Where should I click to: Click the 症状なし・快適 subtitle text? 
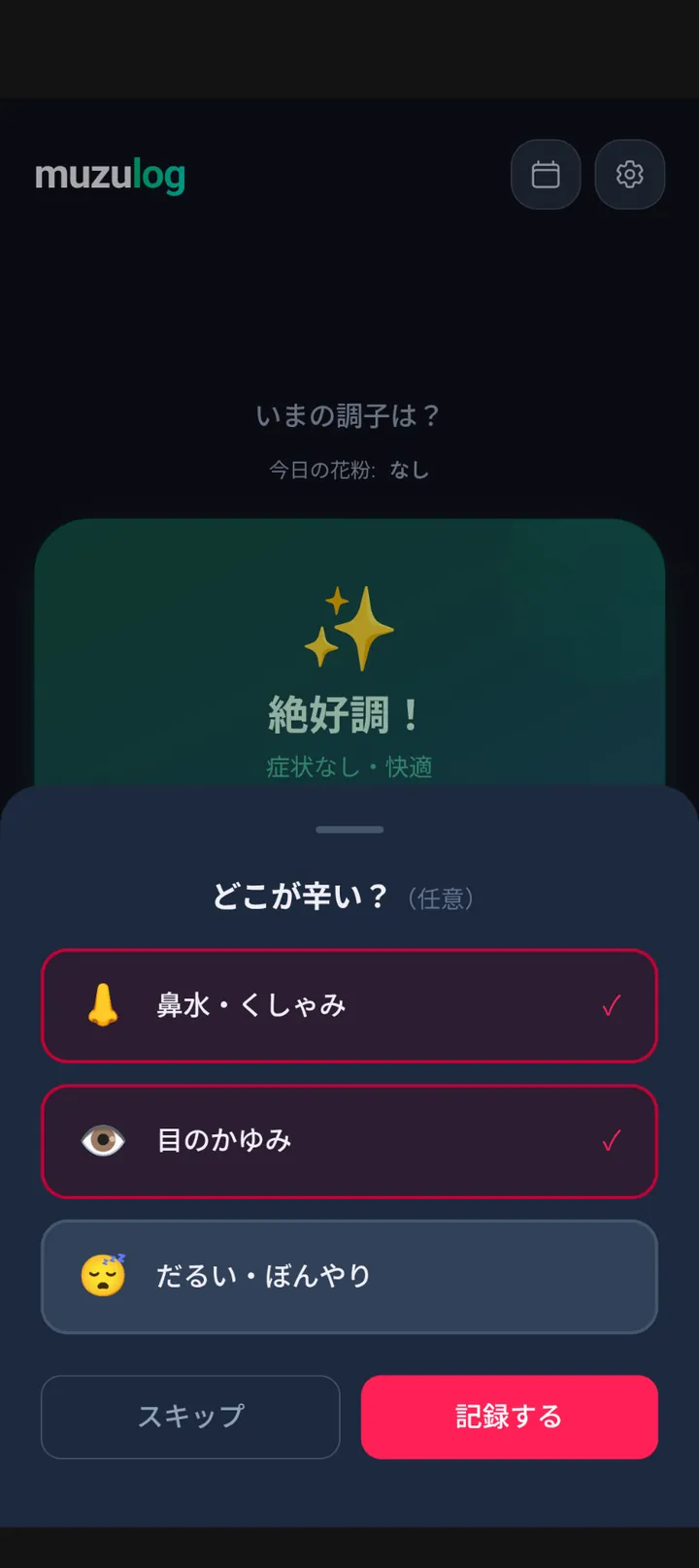click(349, 768)
